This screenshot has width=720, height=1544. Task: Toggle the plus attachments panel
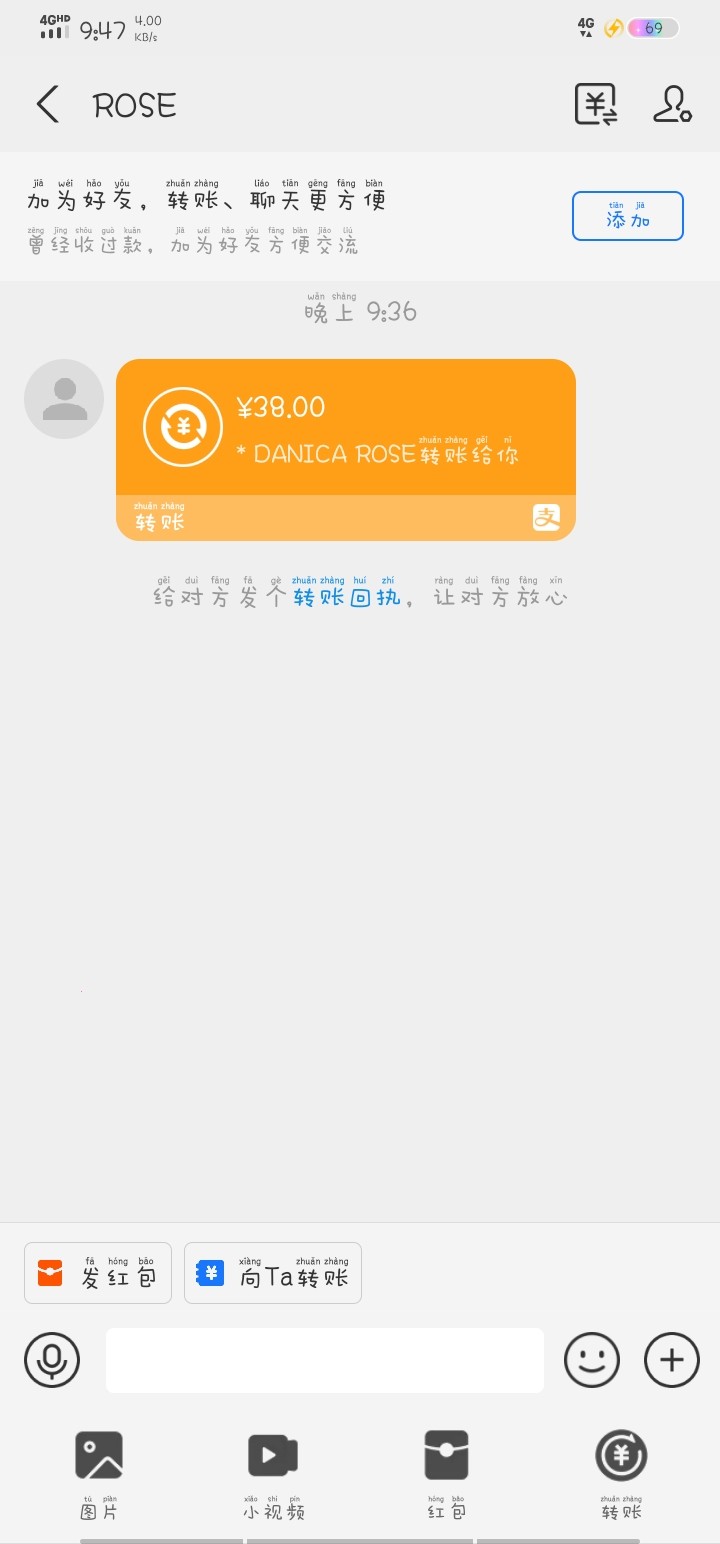(672, 1360)
